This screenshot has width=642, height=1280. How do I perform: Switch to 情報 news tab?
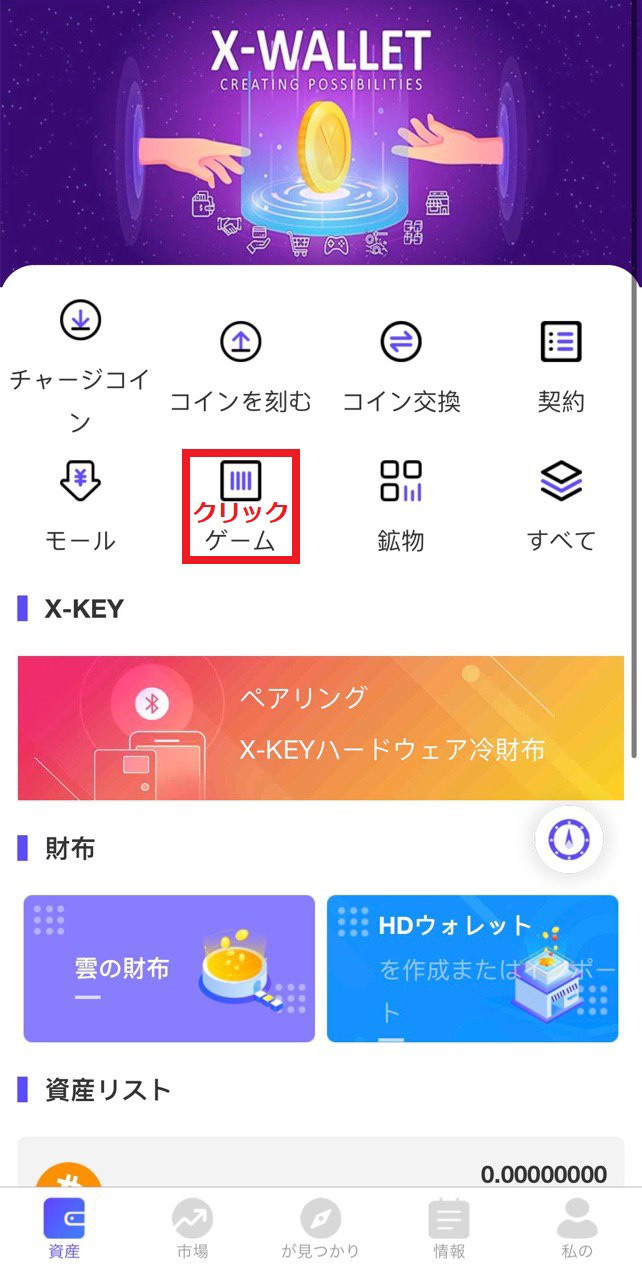(x=449, y=1229)
